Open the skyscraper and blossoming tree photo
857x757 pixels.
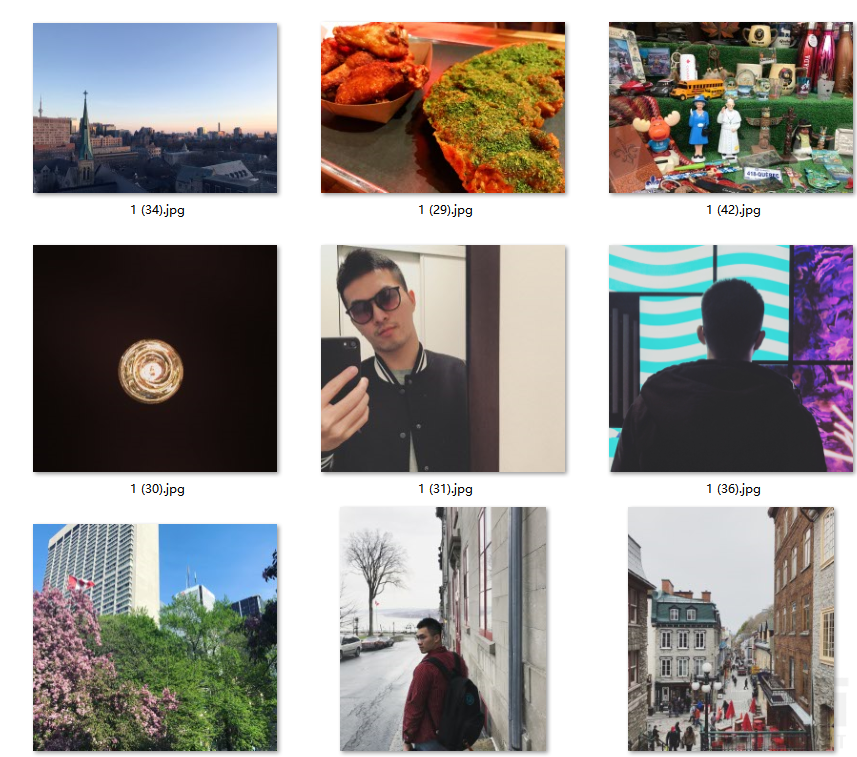[155, 636]
